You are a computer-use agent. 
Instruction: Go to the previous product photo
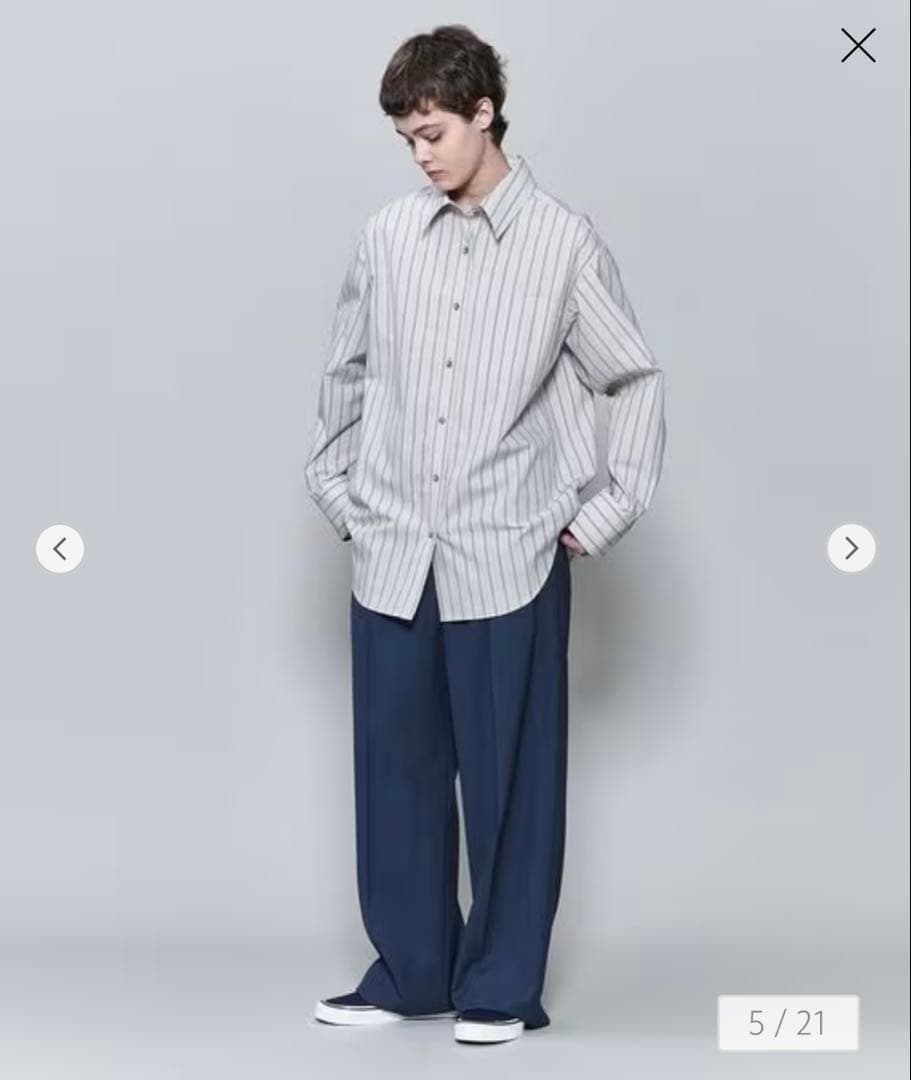(x=60, y=548)
